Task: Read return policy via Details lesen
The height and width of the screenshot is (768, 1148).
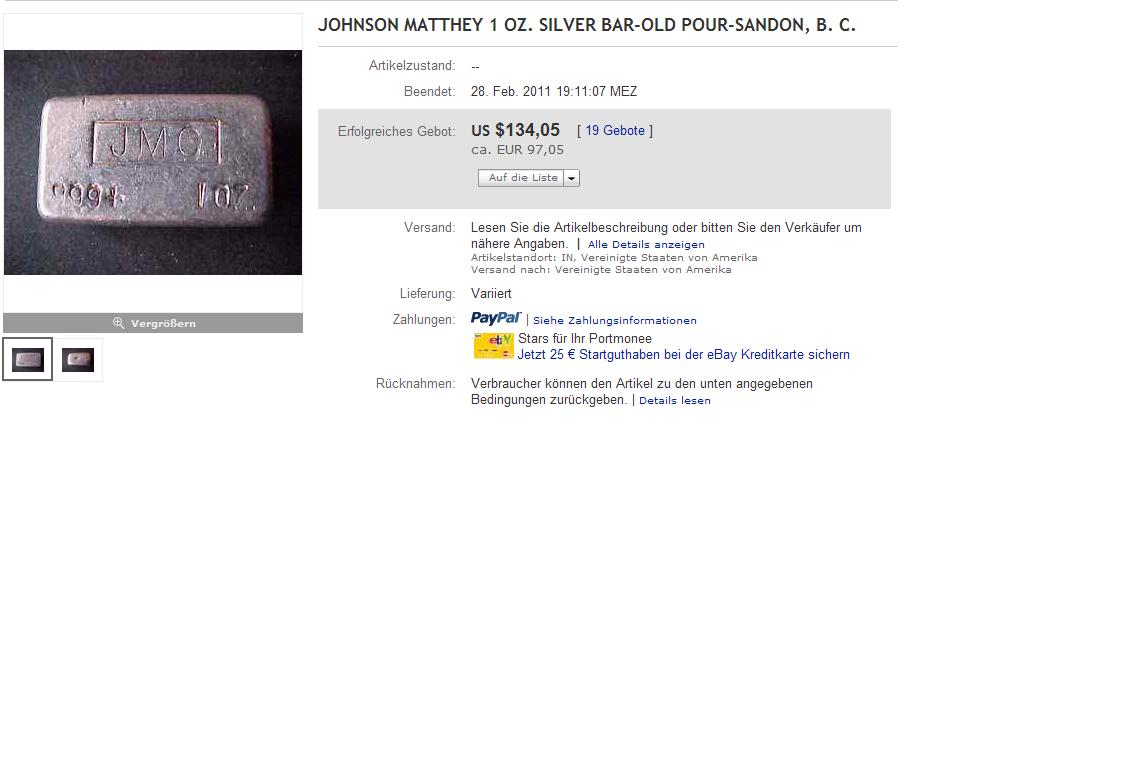Action: tap(674, 401)
